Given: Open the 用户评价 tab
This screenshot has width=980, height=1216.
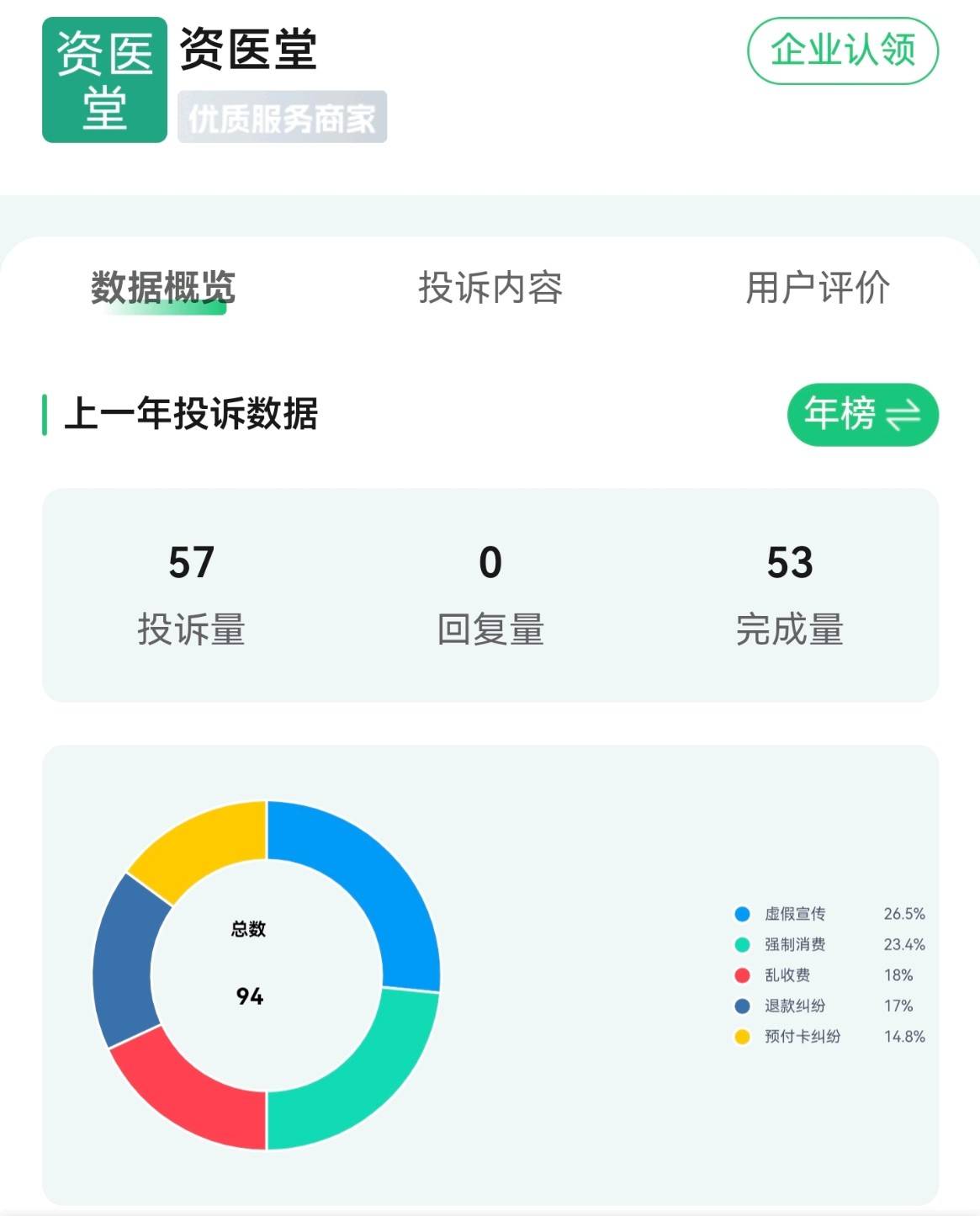Looking at the screenshot, I should (817, 288).
